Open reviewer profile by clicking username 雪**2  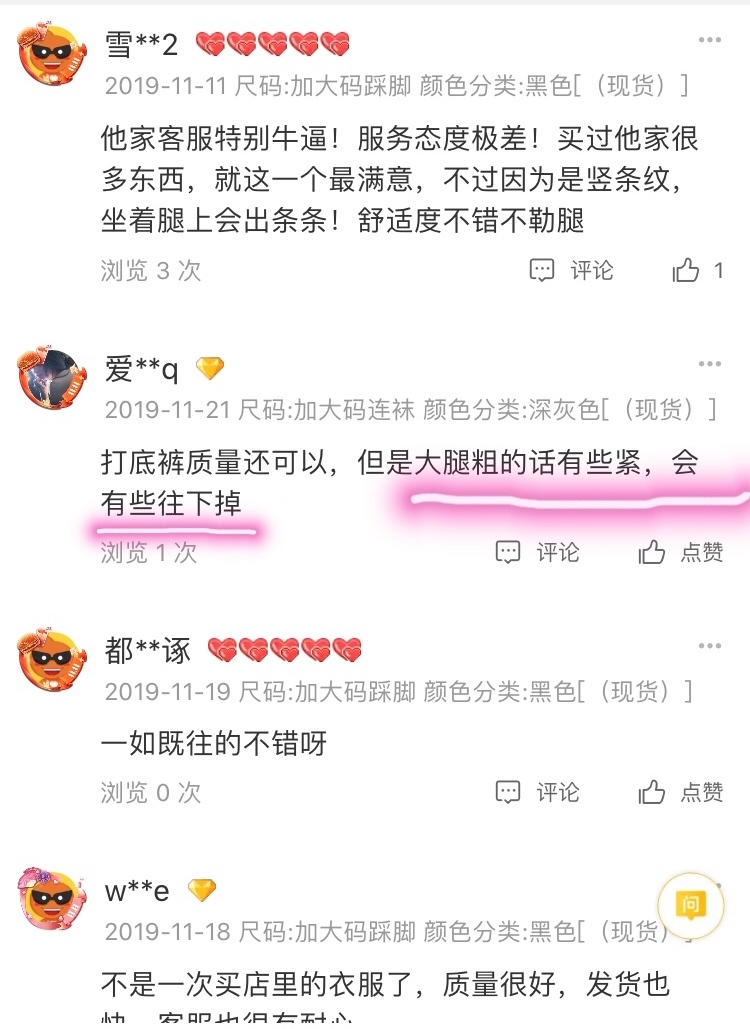pos(140,41)
